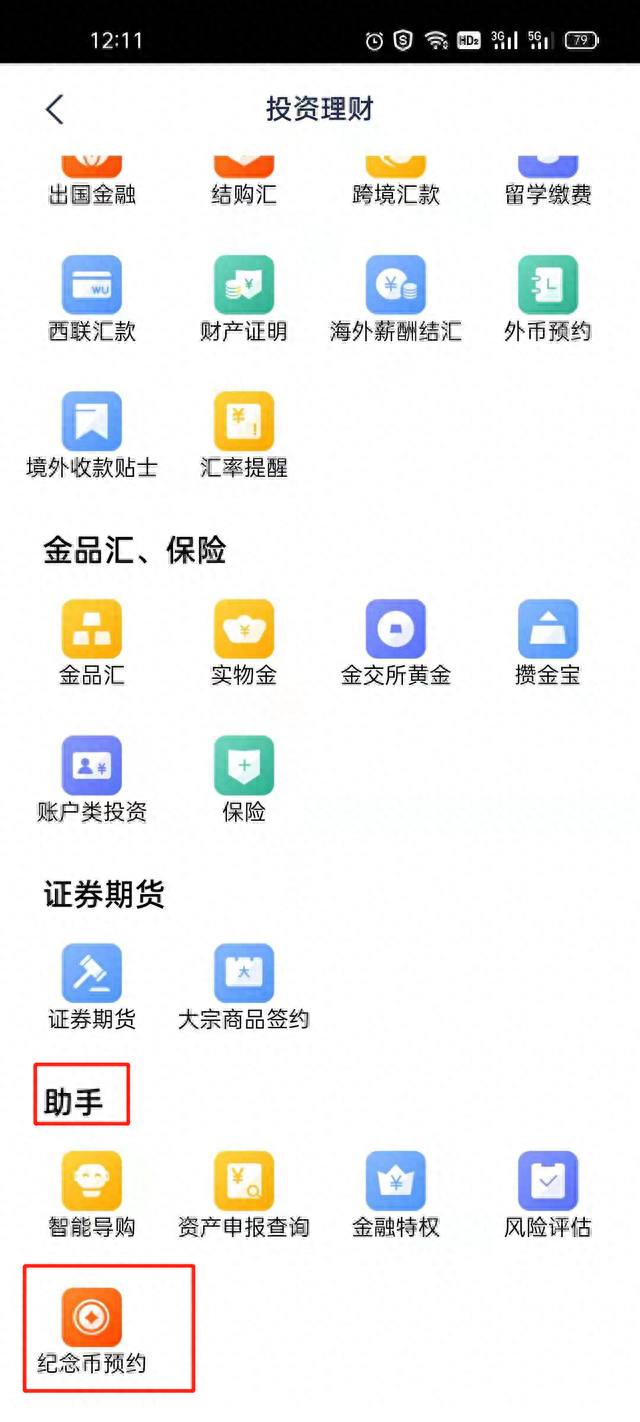Open 西联汇款 service
Viewport: 640px width, 1422px height.
(x=92, y=299)
